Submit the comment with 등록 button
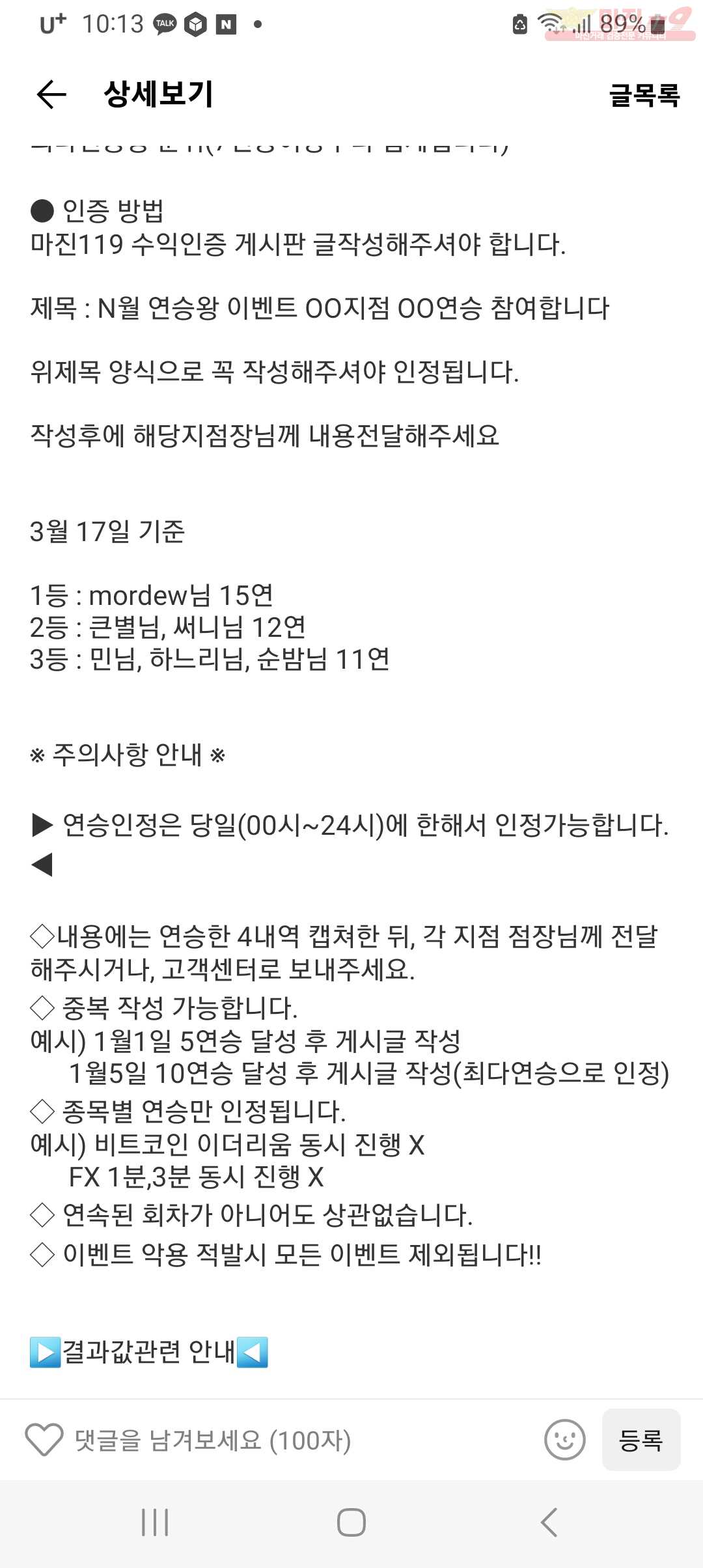The height and width of the screenshot is (1568, 703). point(641,1440)
